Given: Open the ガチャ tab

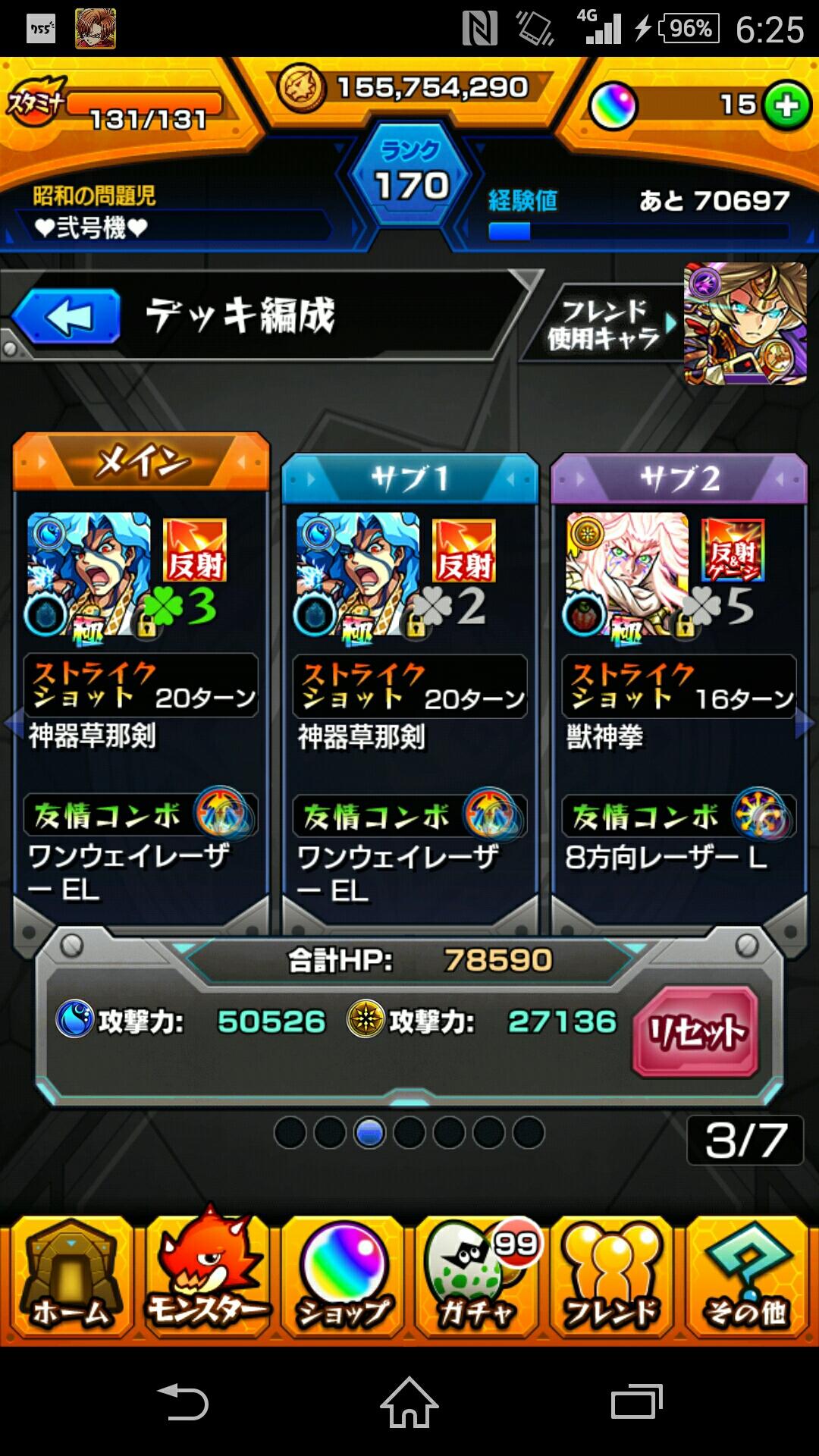Looking at the screenshot, I should point(477,1276).
